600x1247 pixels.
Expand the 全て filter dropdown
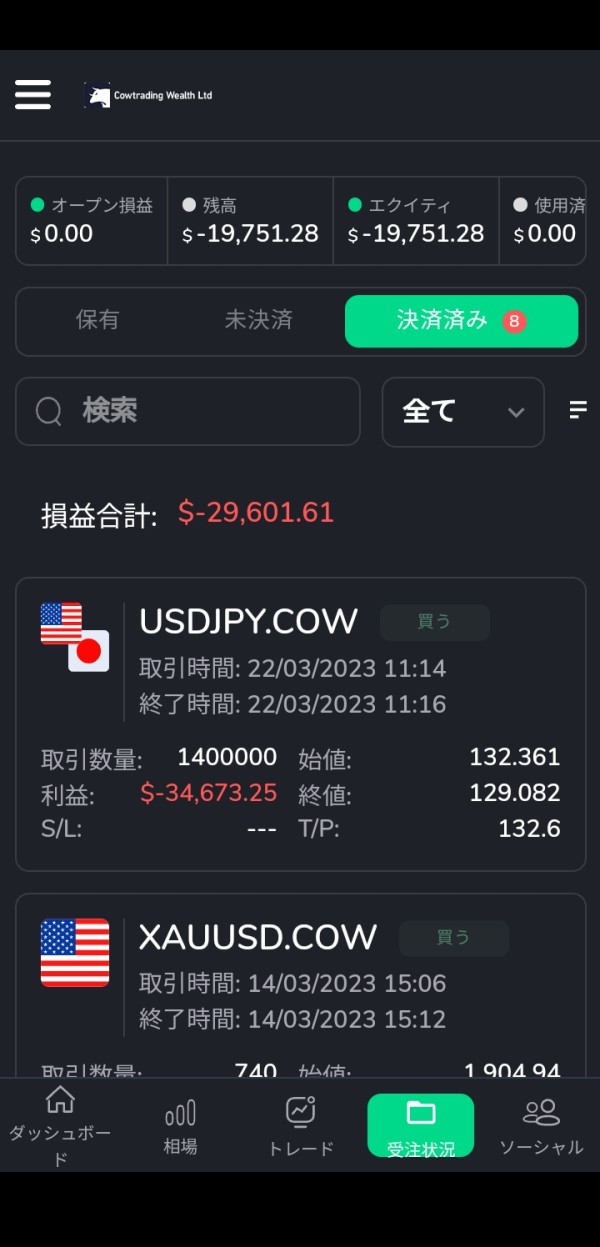(463, 411)
